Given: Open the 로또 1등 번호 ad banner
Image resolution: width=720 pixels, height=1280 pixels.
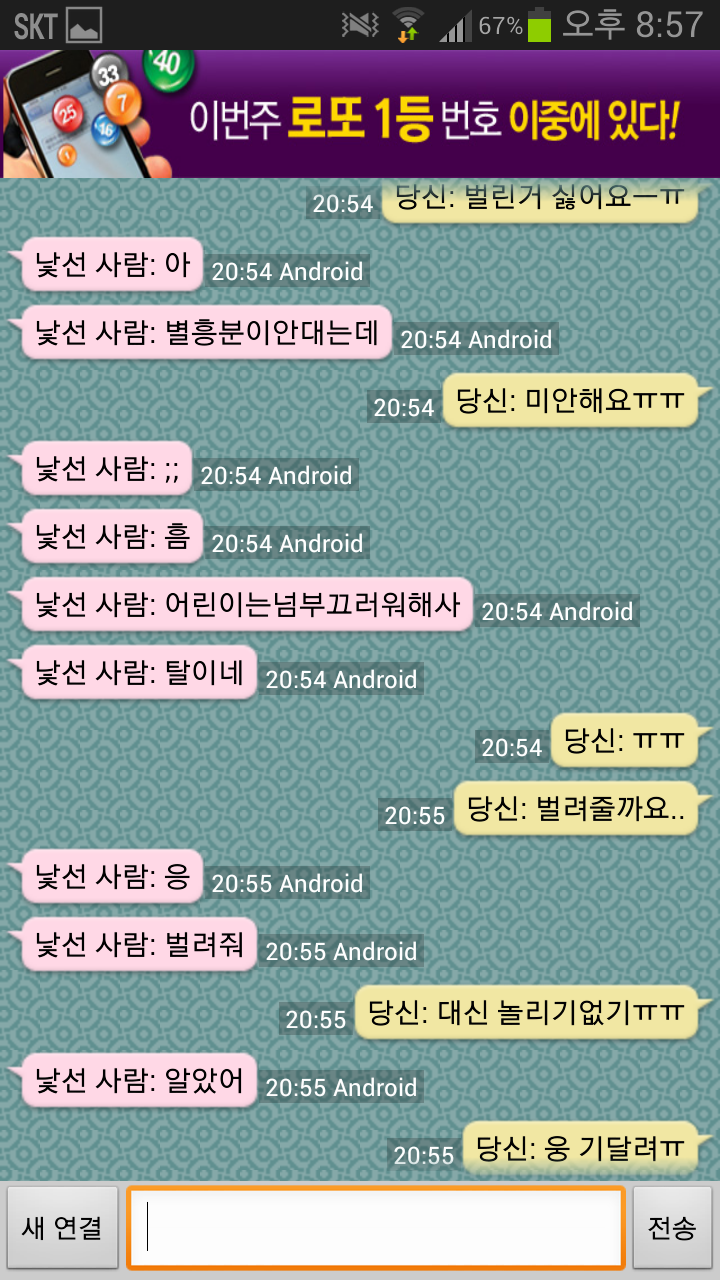Looking at the screenshot, I should point(360,114).
